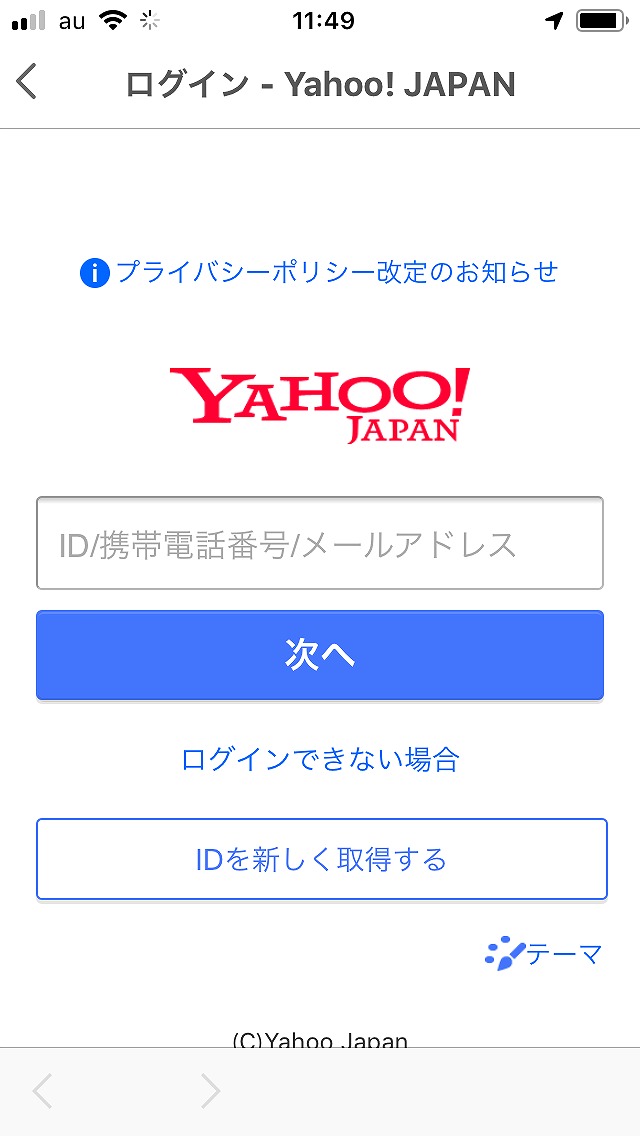Focus the ID/携帯電話番号/メールアドレス field

(320, 543)
